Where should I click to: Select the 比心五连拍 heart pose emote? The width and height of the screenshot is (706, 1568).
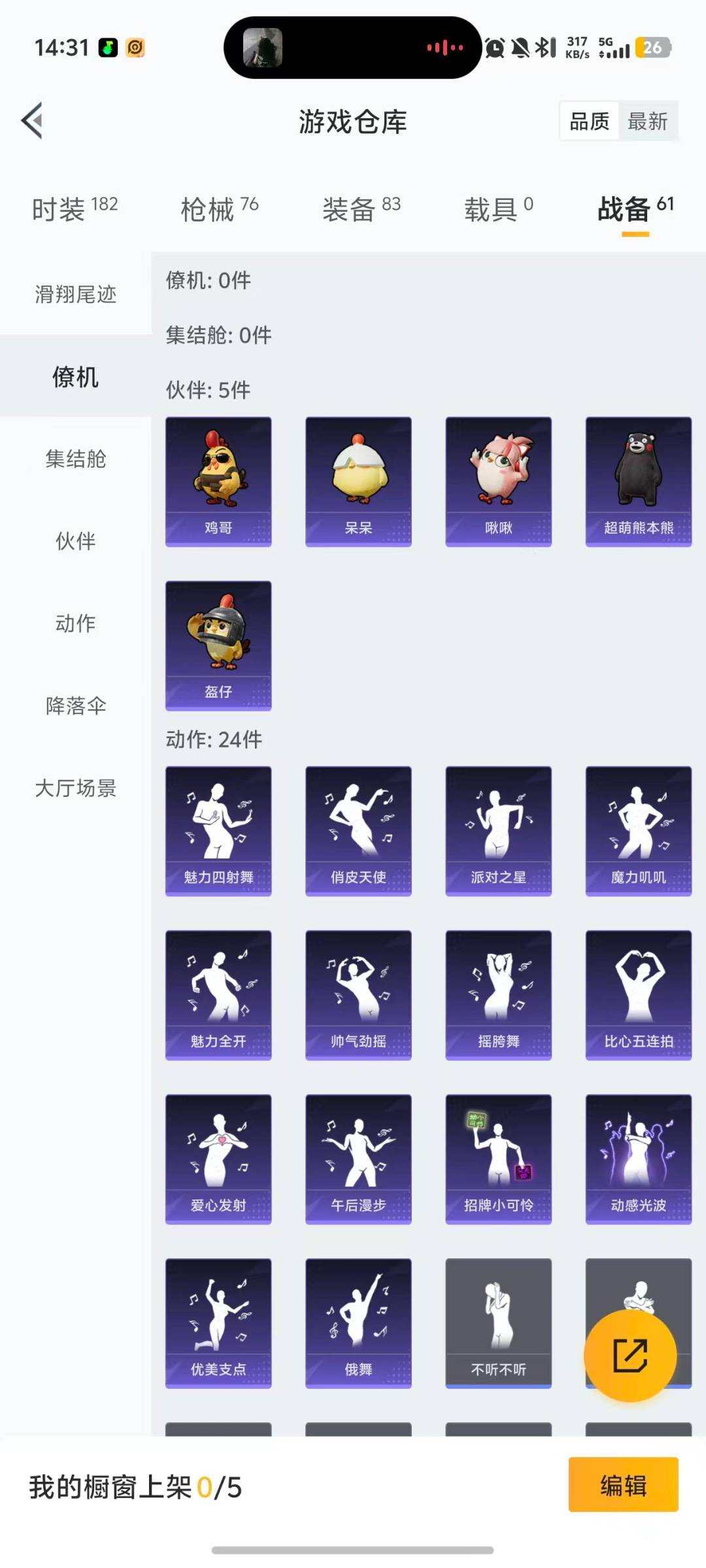(638, 993)
